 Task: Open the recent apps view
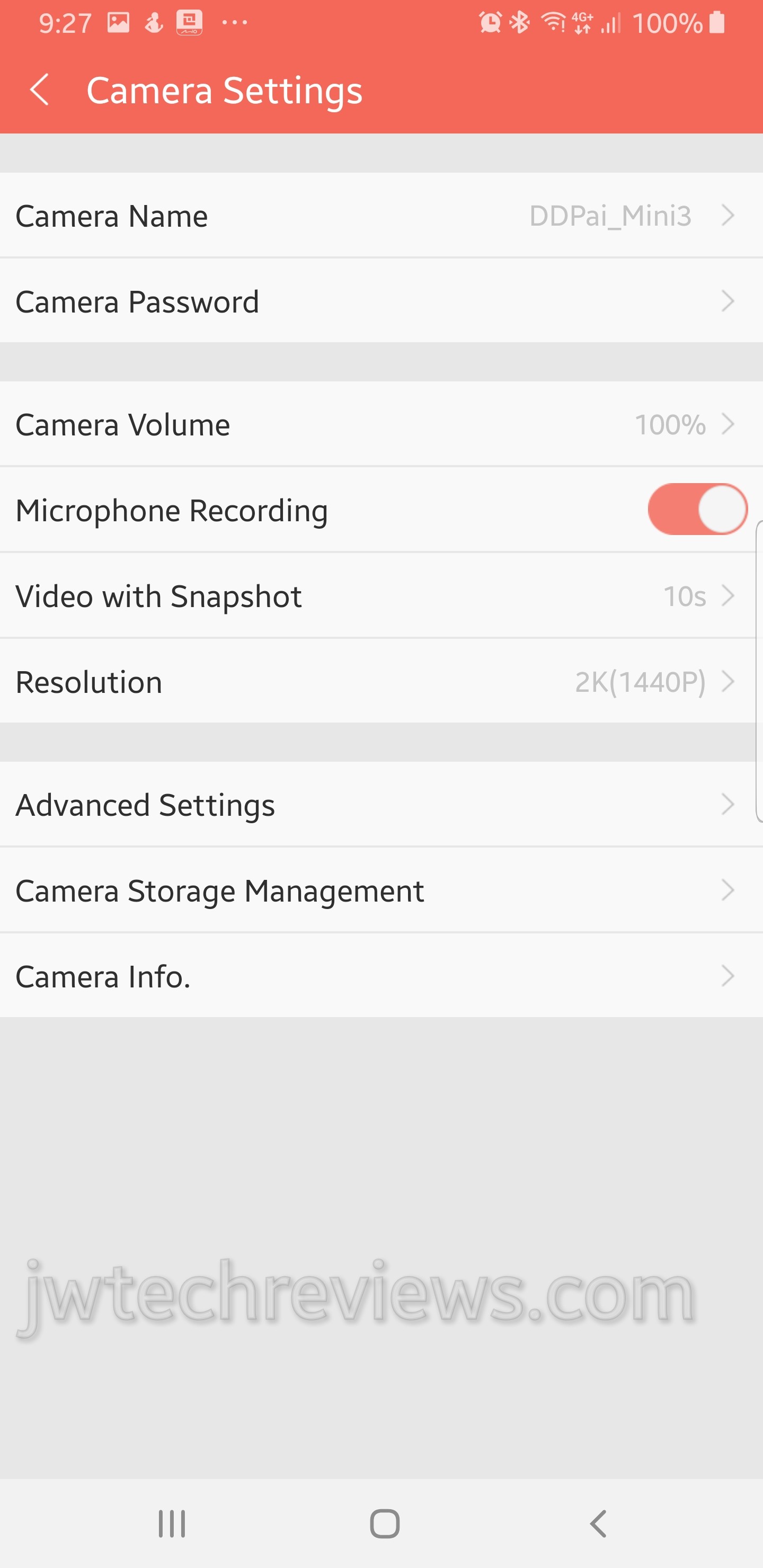point(172,1524)
